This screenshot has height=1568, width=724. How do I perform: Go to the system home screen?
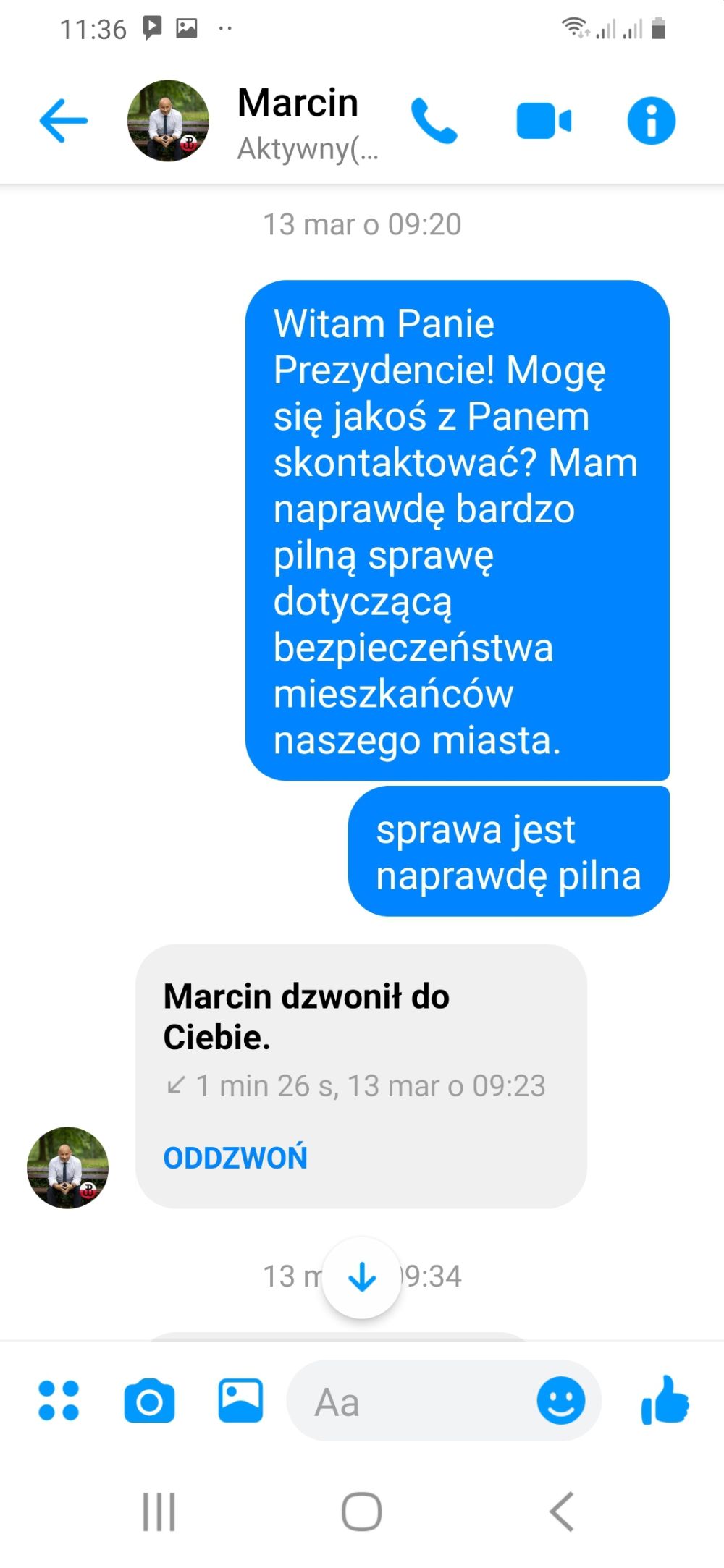pos(361,1511)
